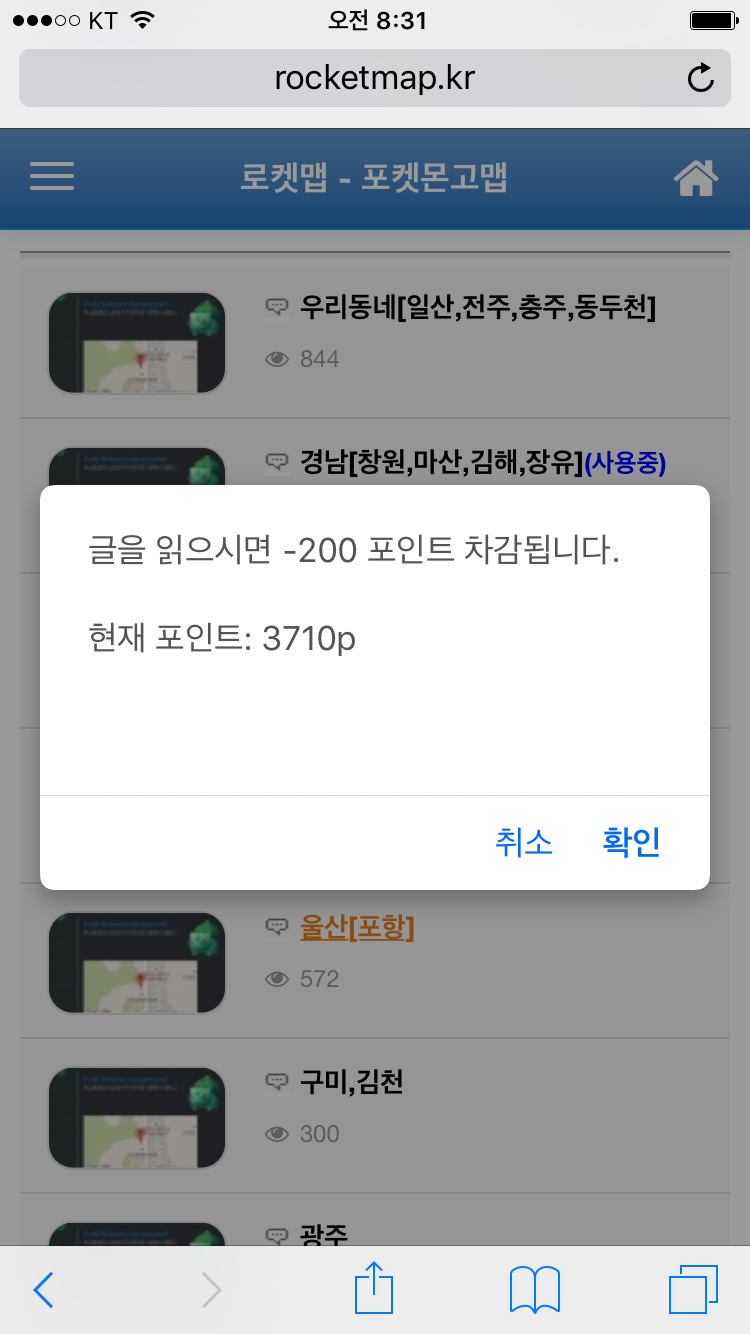Open Safari bookmarks
750x1334 pixels.
(535, 1290)
